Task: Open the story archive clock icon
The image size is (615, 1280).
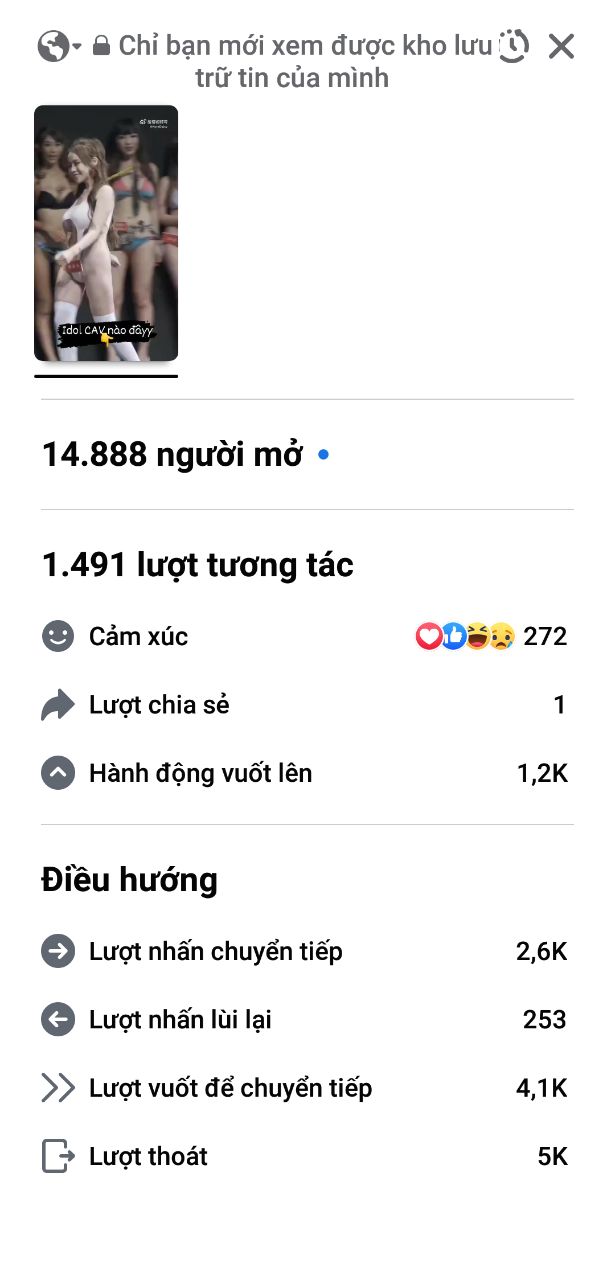Action: tap(513, 46)
